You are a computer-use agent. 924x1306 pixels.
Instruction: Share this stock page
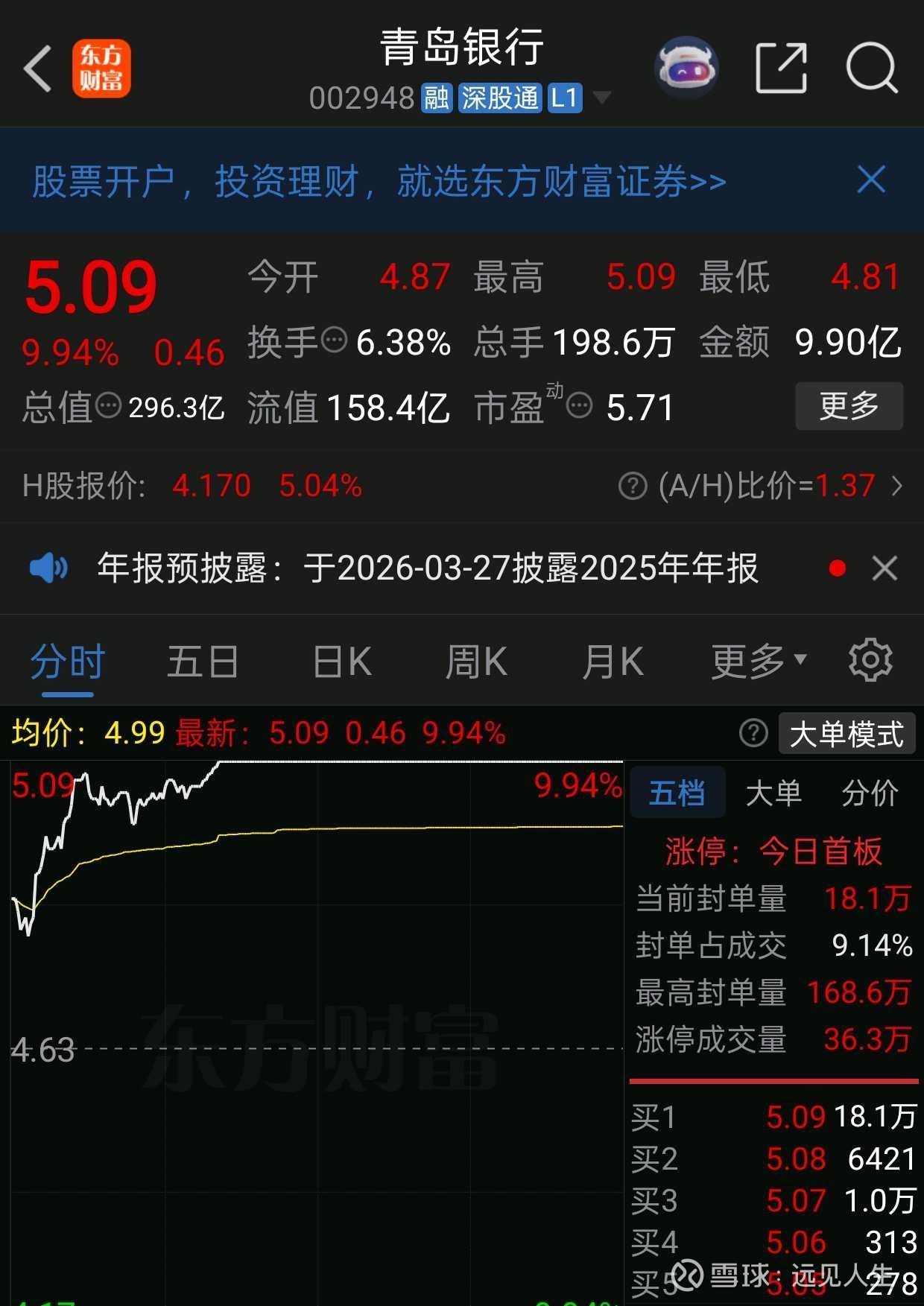tap(781, 69)
